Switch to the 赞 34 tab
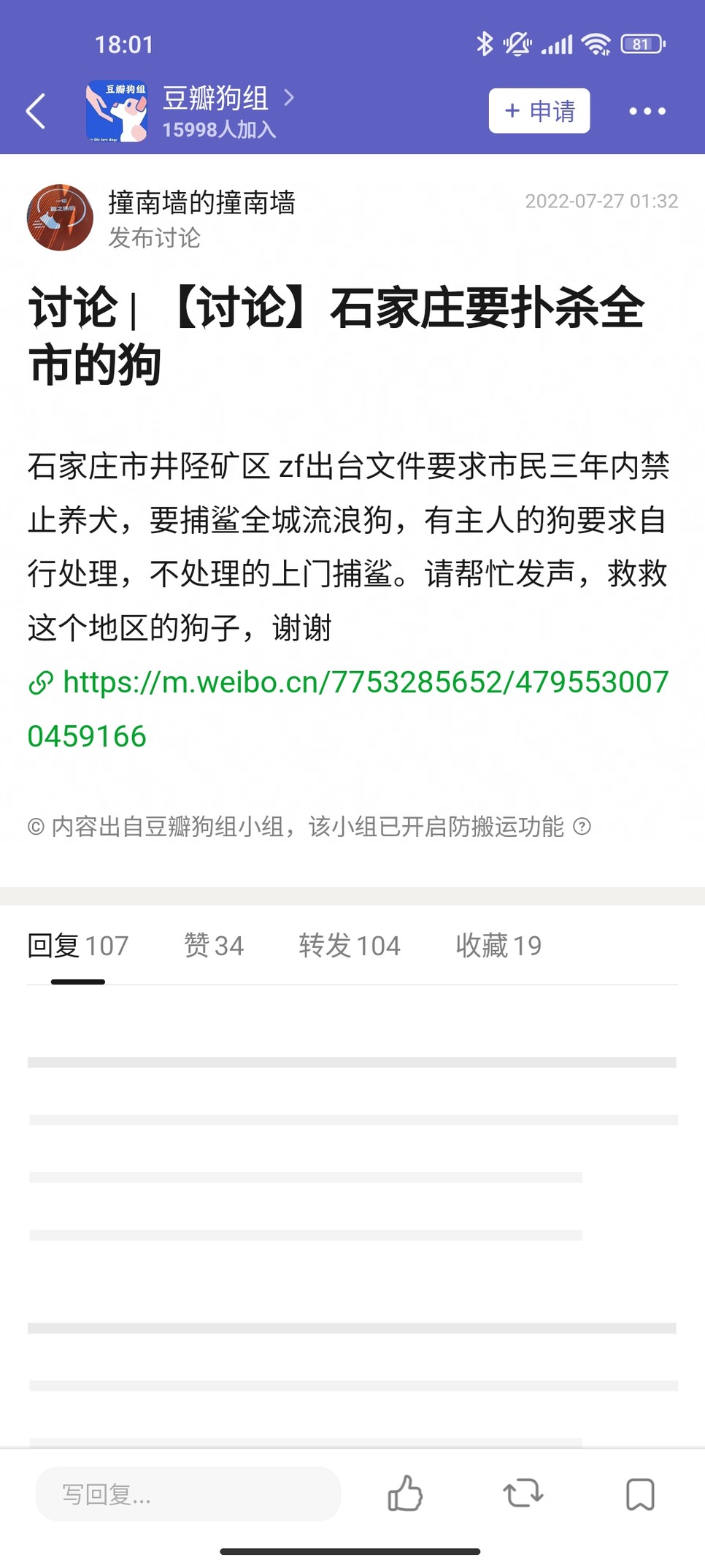 coord(214,946)
